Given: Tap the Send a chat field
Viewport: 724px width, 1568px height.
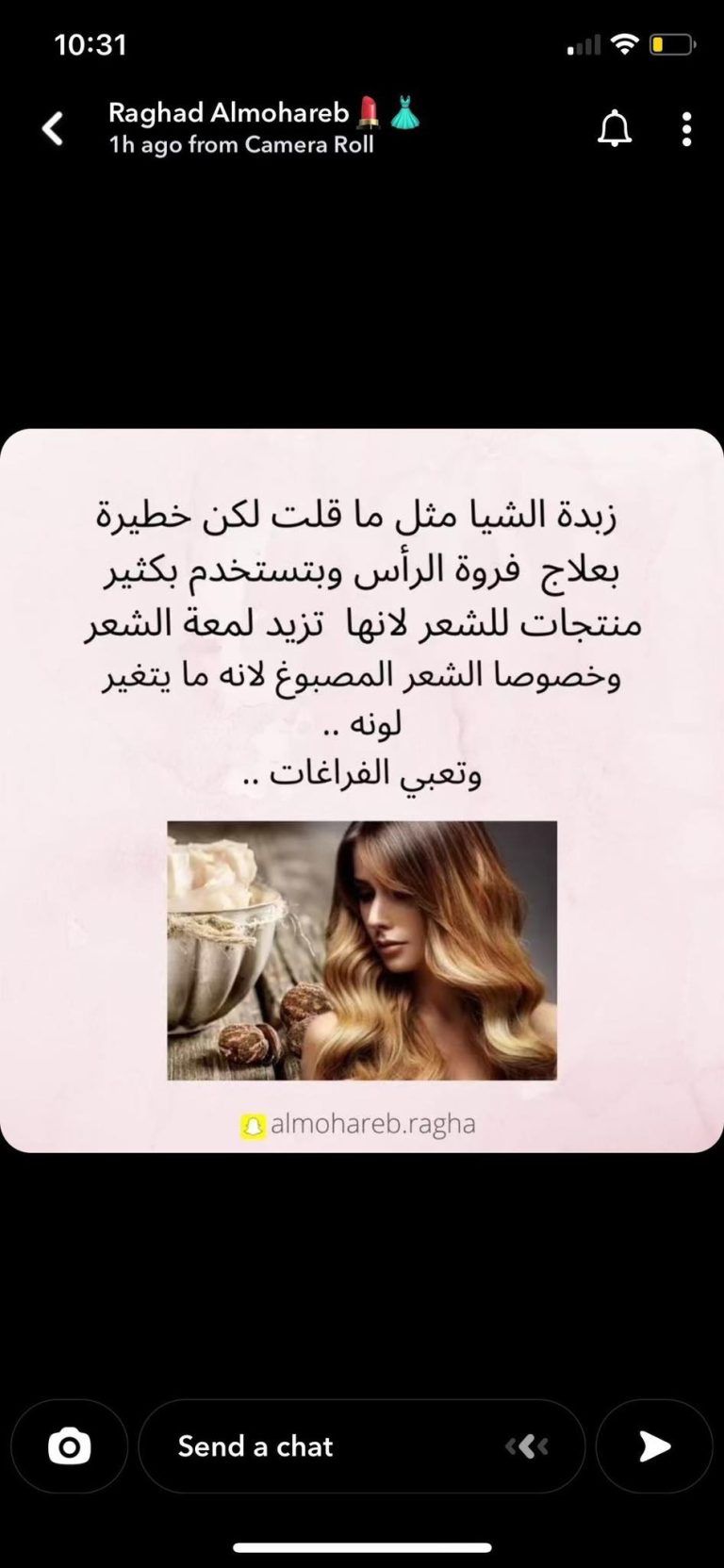Looking at the screenshot, I should click(362, 1445).
